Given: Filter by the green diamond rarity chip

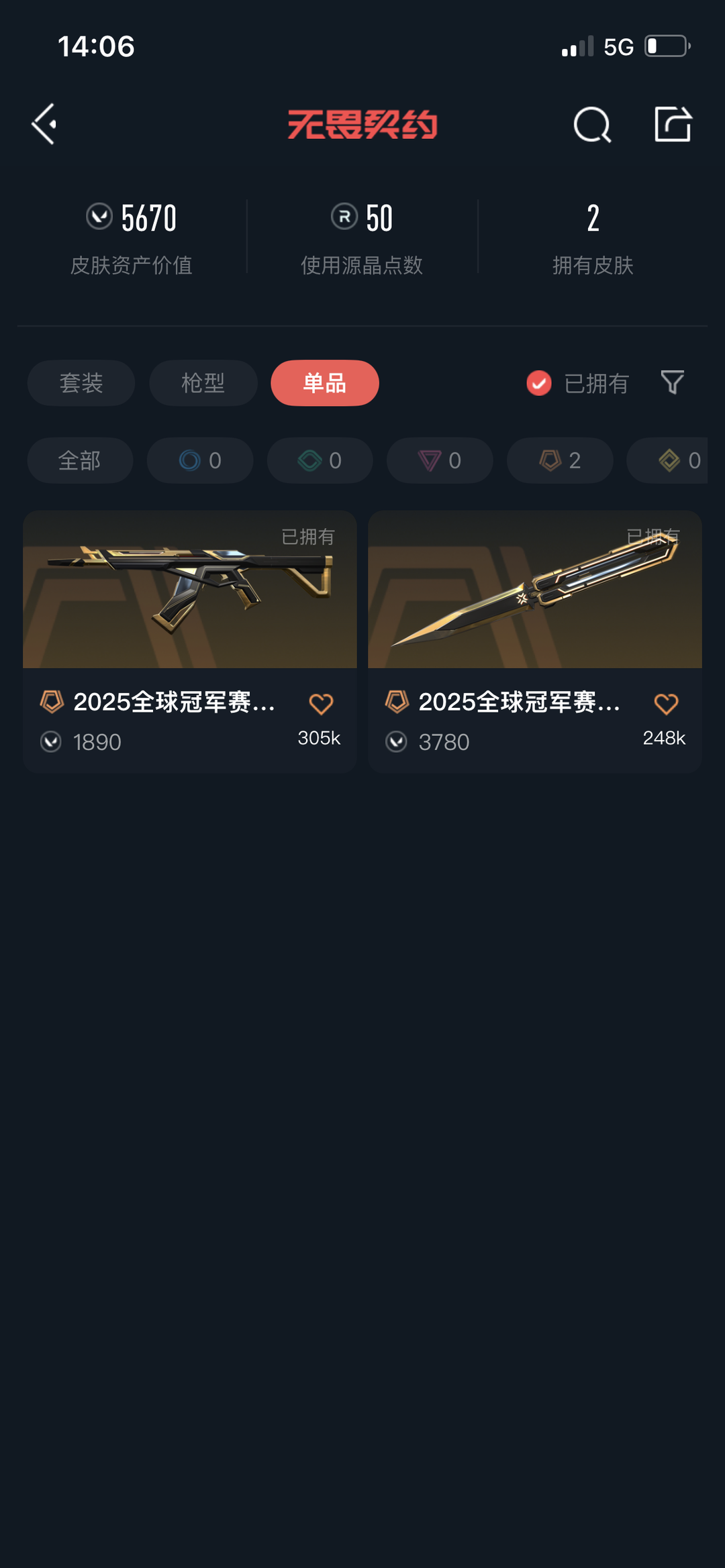Looking at the screenshot, I should [320, 460].
